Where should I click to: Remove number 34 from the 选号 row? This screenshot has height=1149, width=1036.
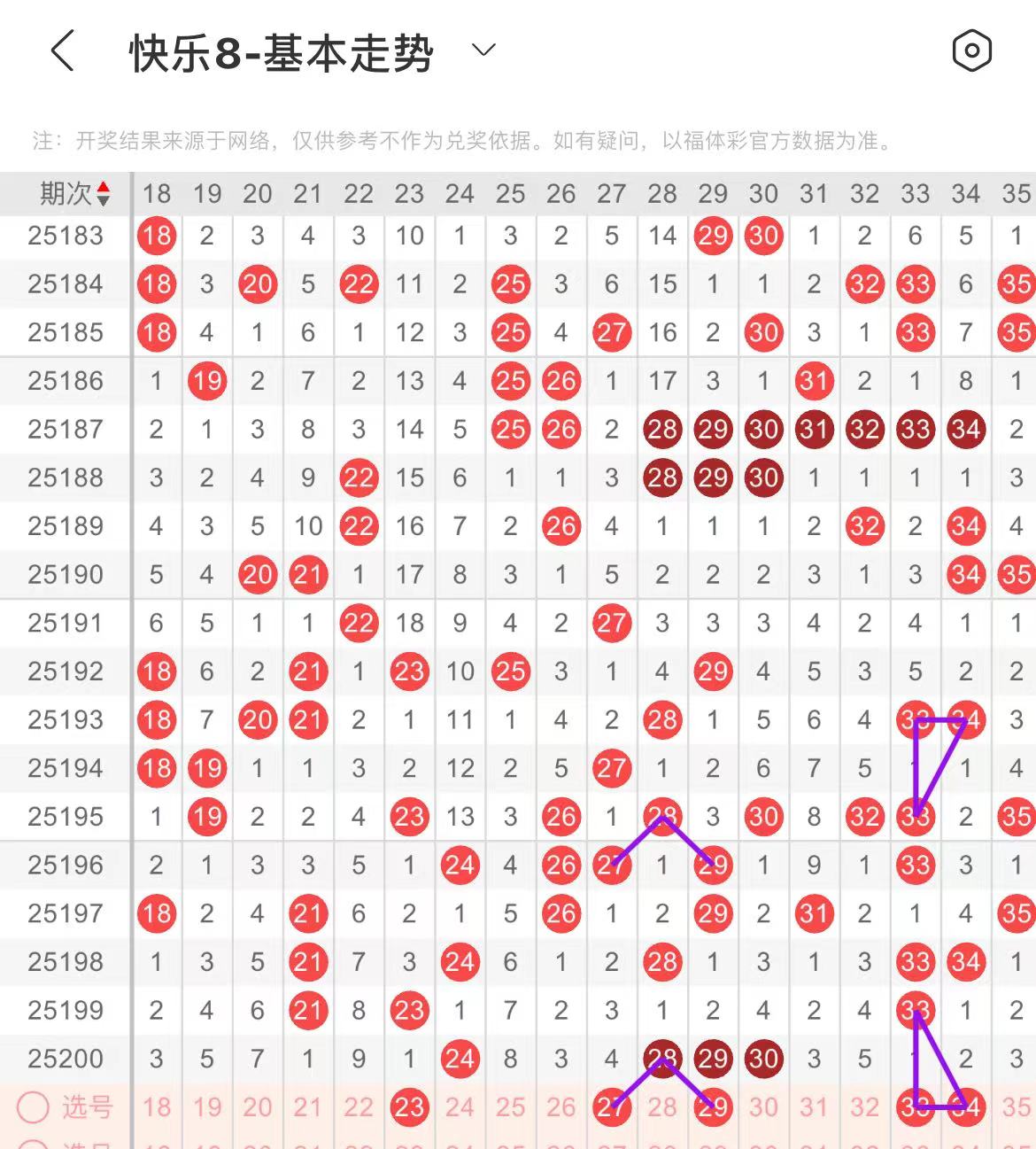965,1106
